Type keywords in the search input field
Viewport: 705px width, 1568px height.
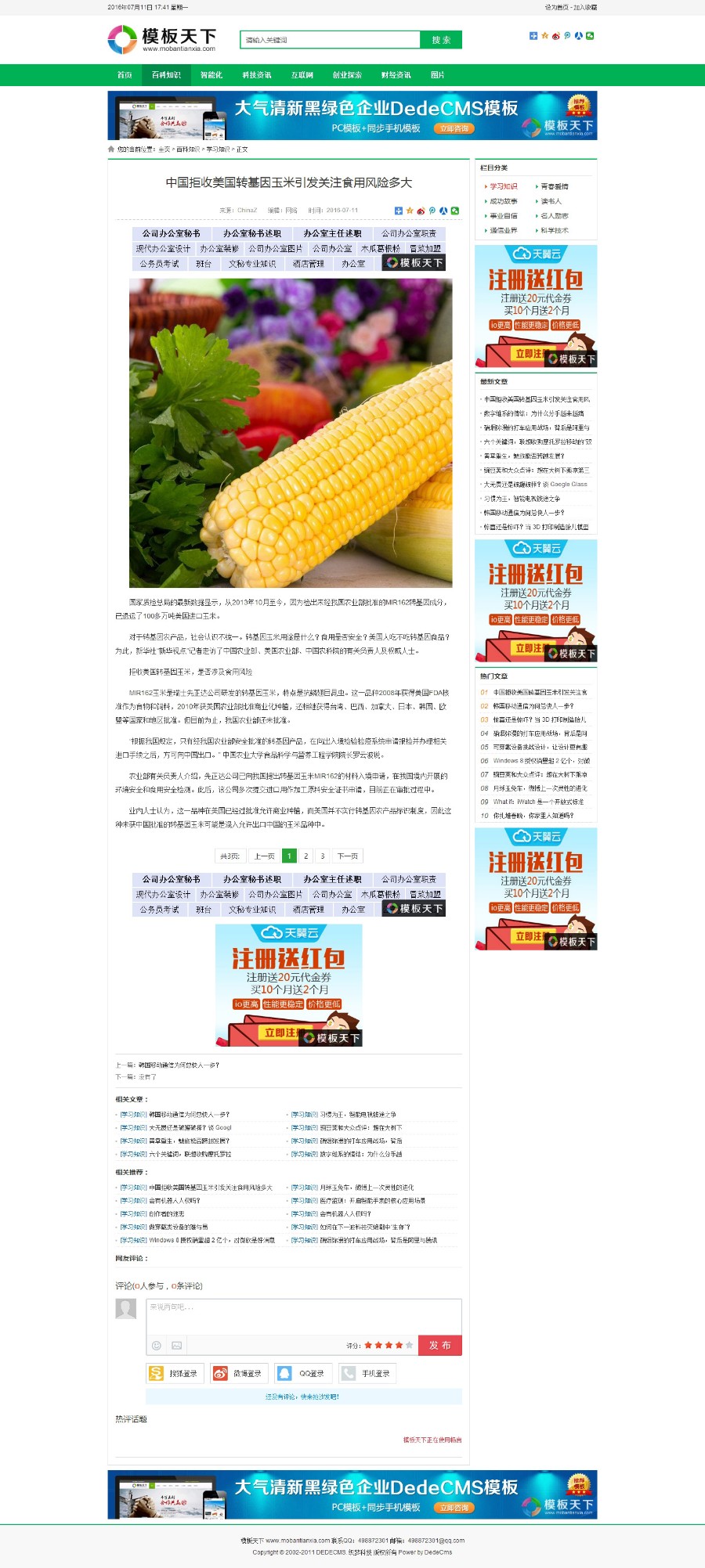click(329, 39)
